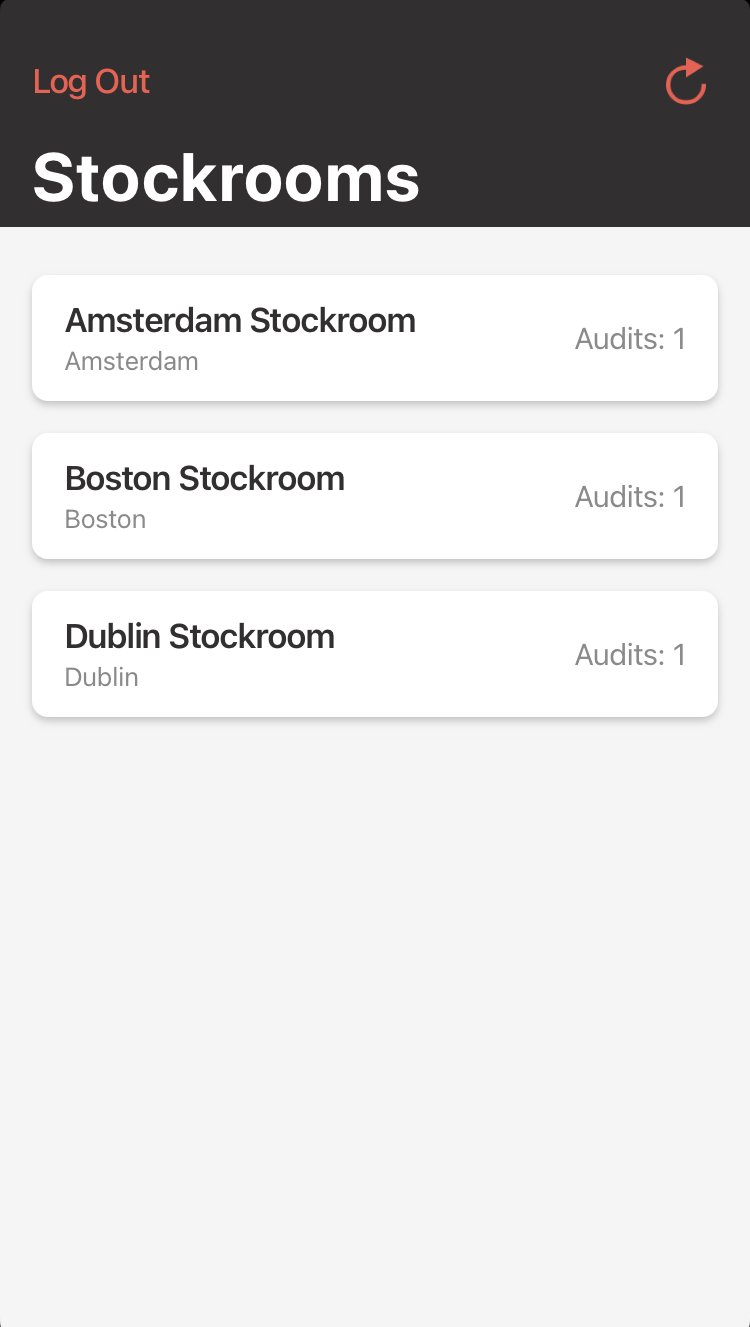Select the Dublin Stockroom entry
Image resolution: width=750 pixels, height=1327 pixels.
[375, 654]
